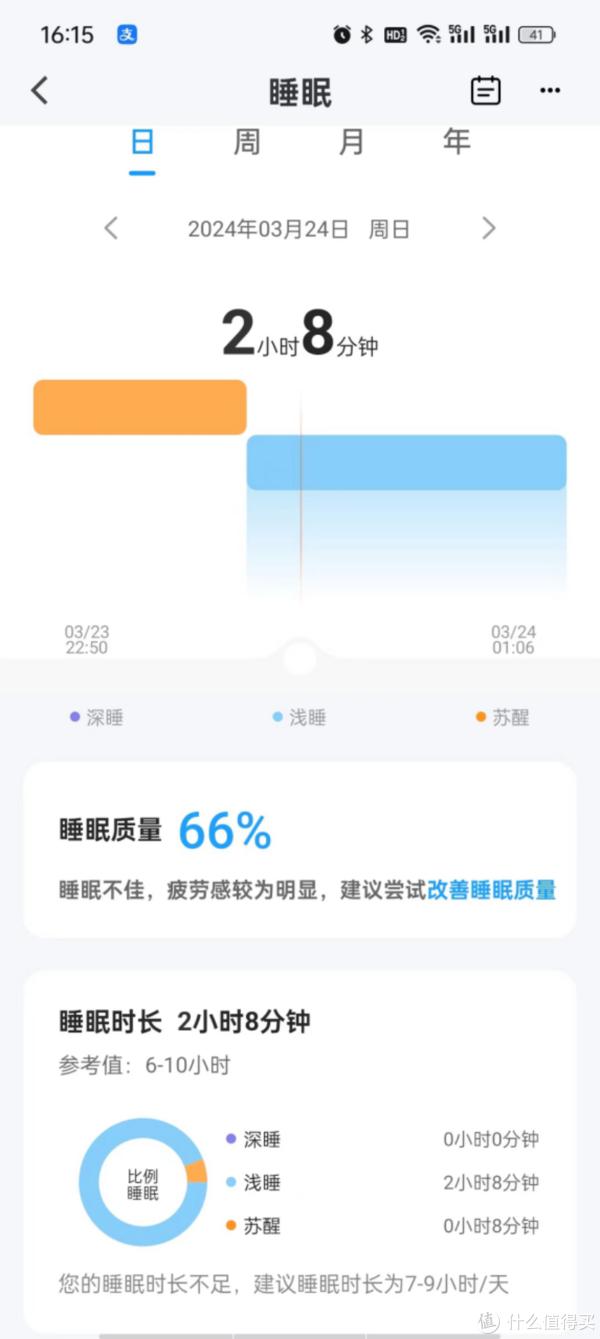
Task: Switch to the 日 day tab
Action: click(x=143, y=143)
